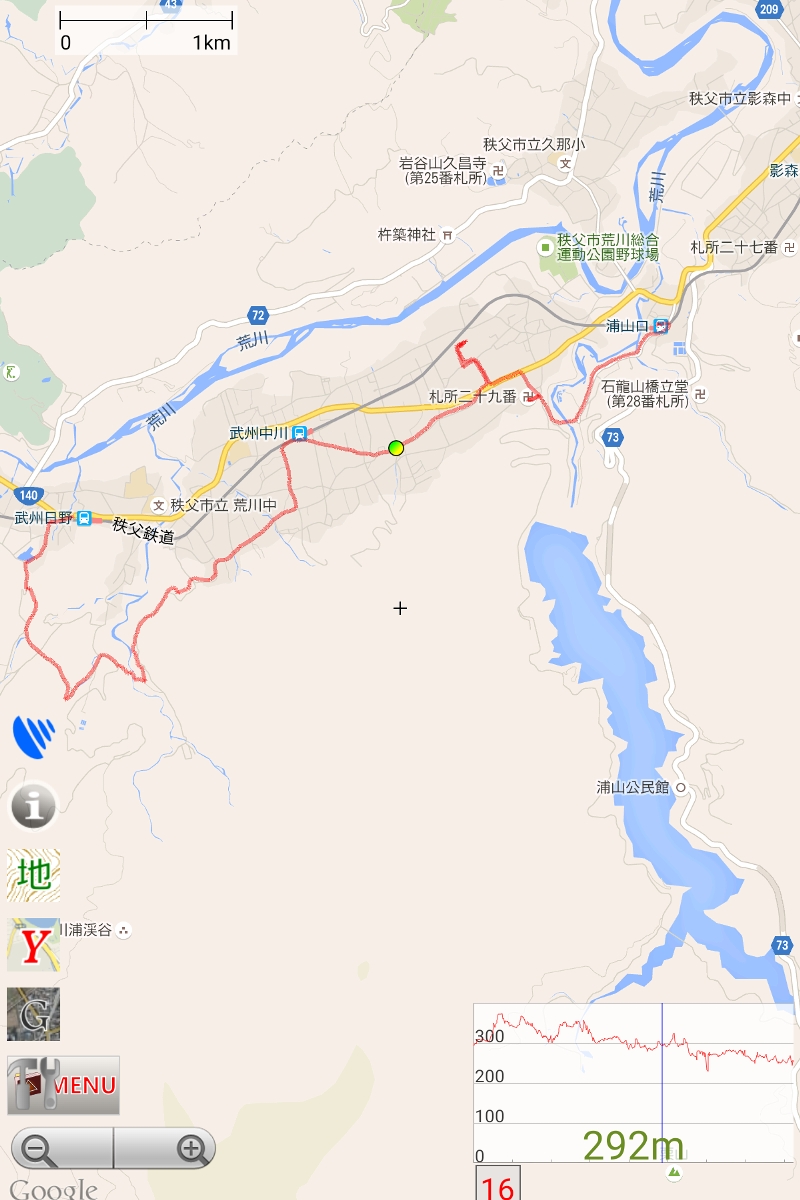This screenshot has height=1200, width=800.
Task: Open the MENU toolbox button
Action: [63, 1085]
